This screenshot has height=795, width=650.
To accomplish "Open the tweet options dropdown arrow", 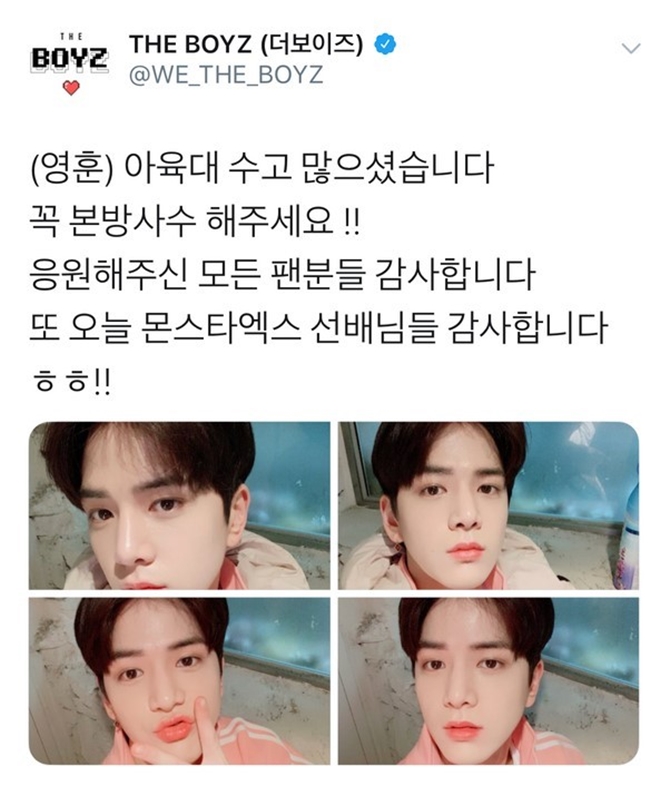I will tap(631, 48).
